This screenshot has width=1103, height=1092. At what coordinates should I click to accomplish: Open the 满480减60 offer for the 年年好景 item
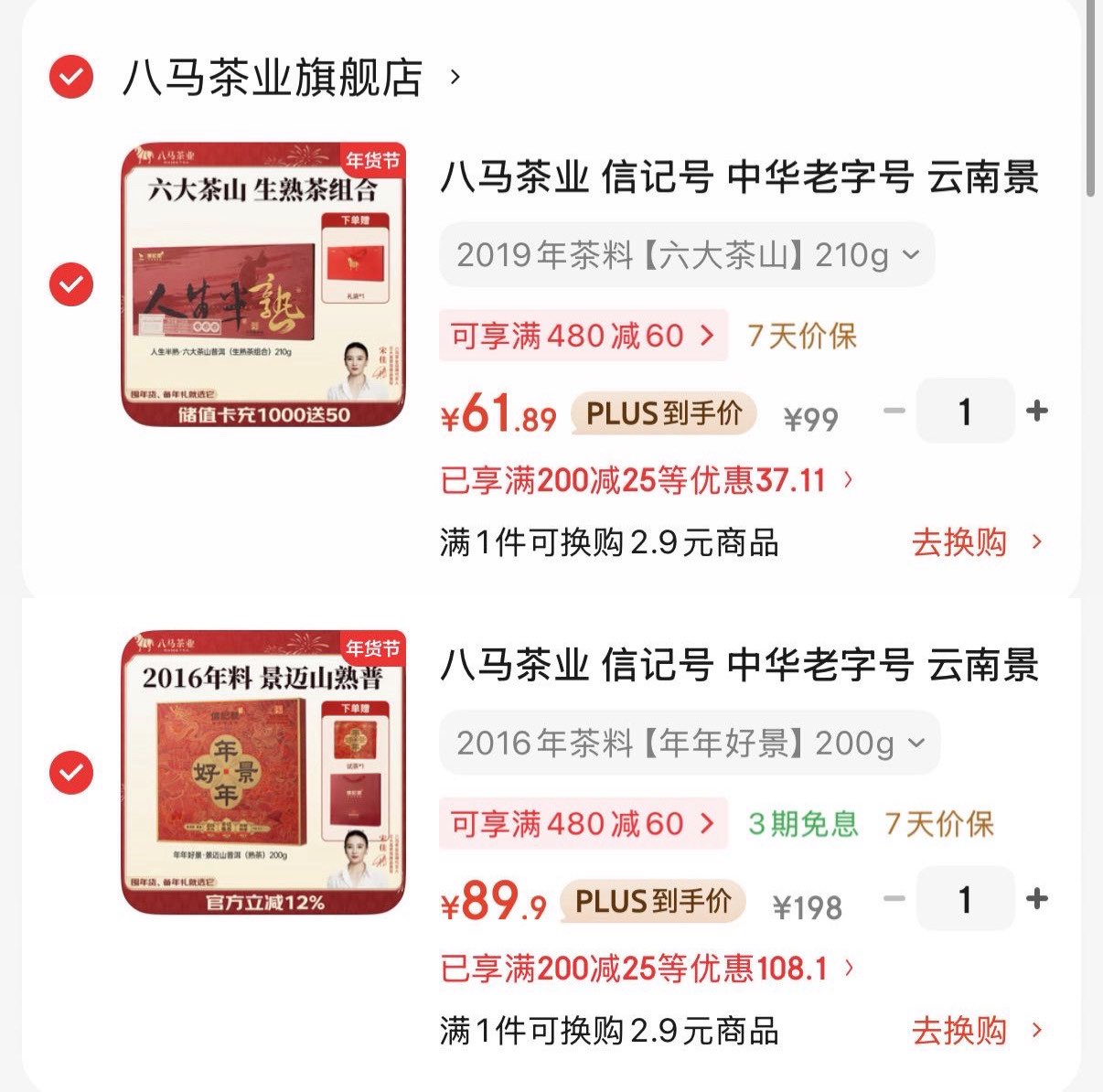click(583, 824)
